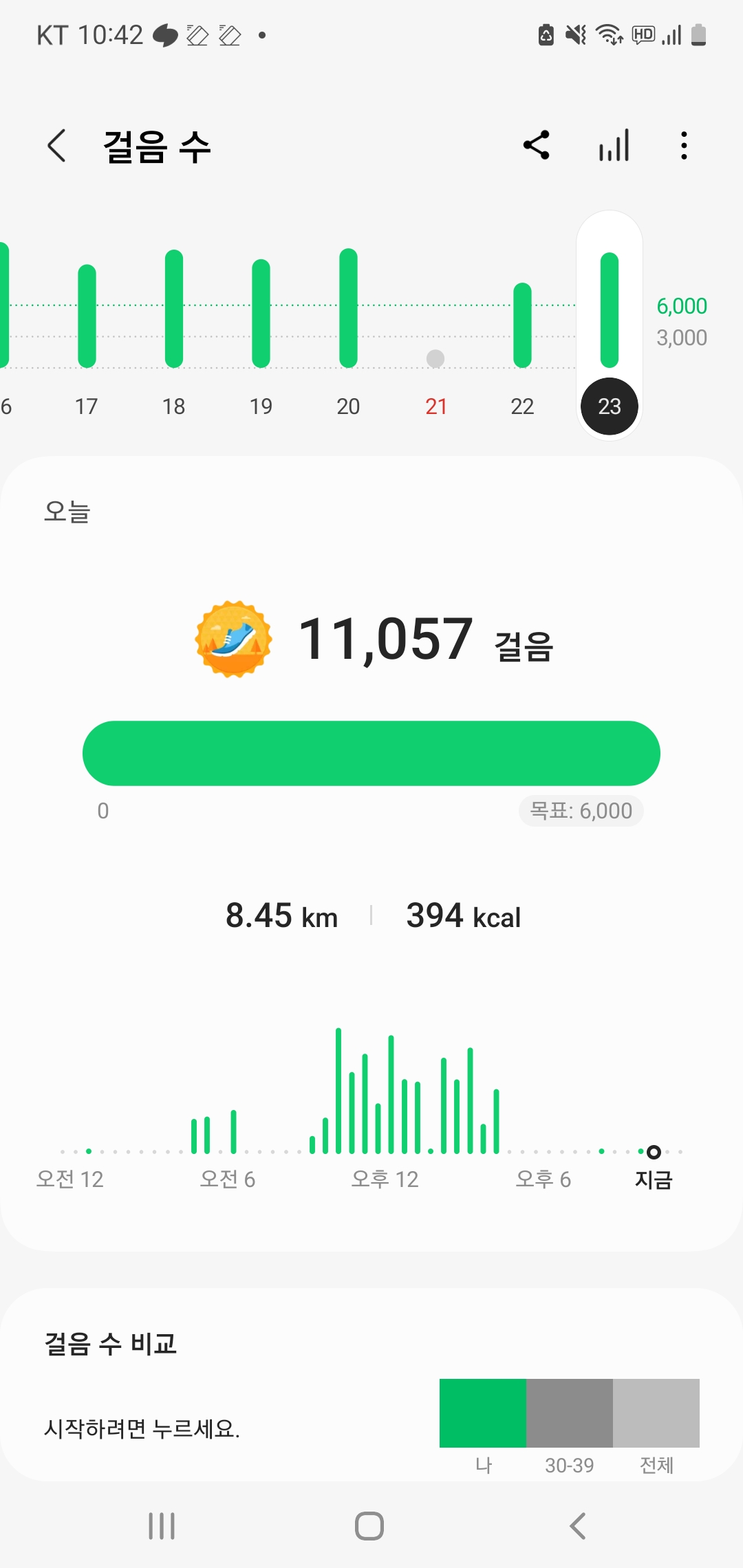Screen dimensions: 743x1568
Task: Go back from the 걸음 수 screen
Action: [x=57, y=146]
